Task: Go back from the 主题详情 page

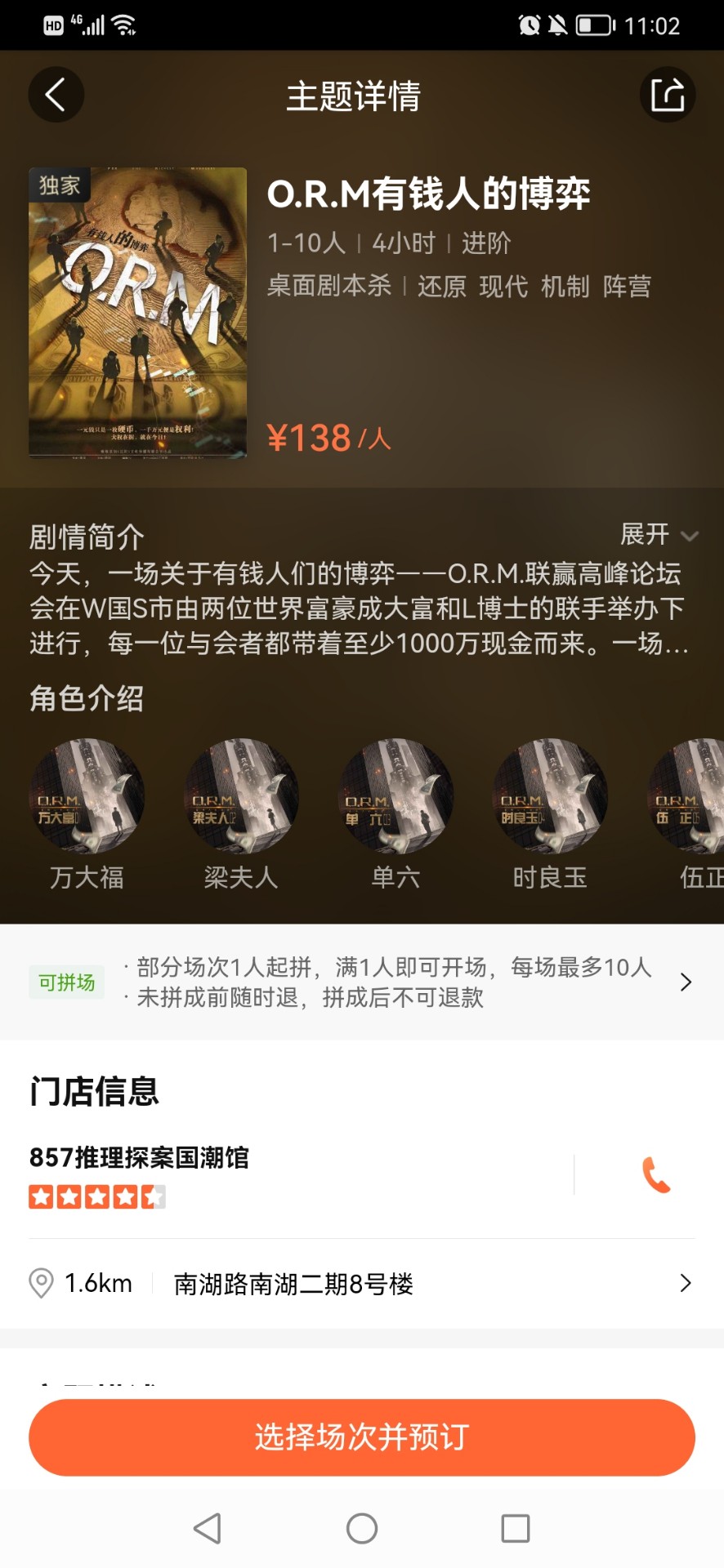Action: [x=56, y=95]
